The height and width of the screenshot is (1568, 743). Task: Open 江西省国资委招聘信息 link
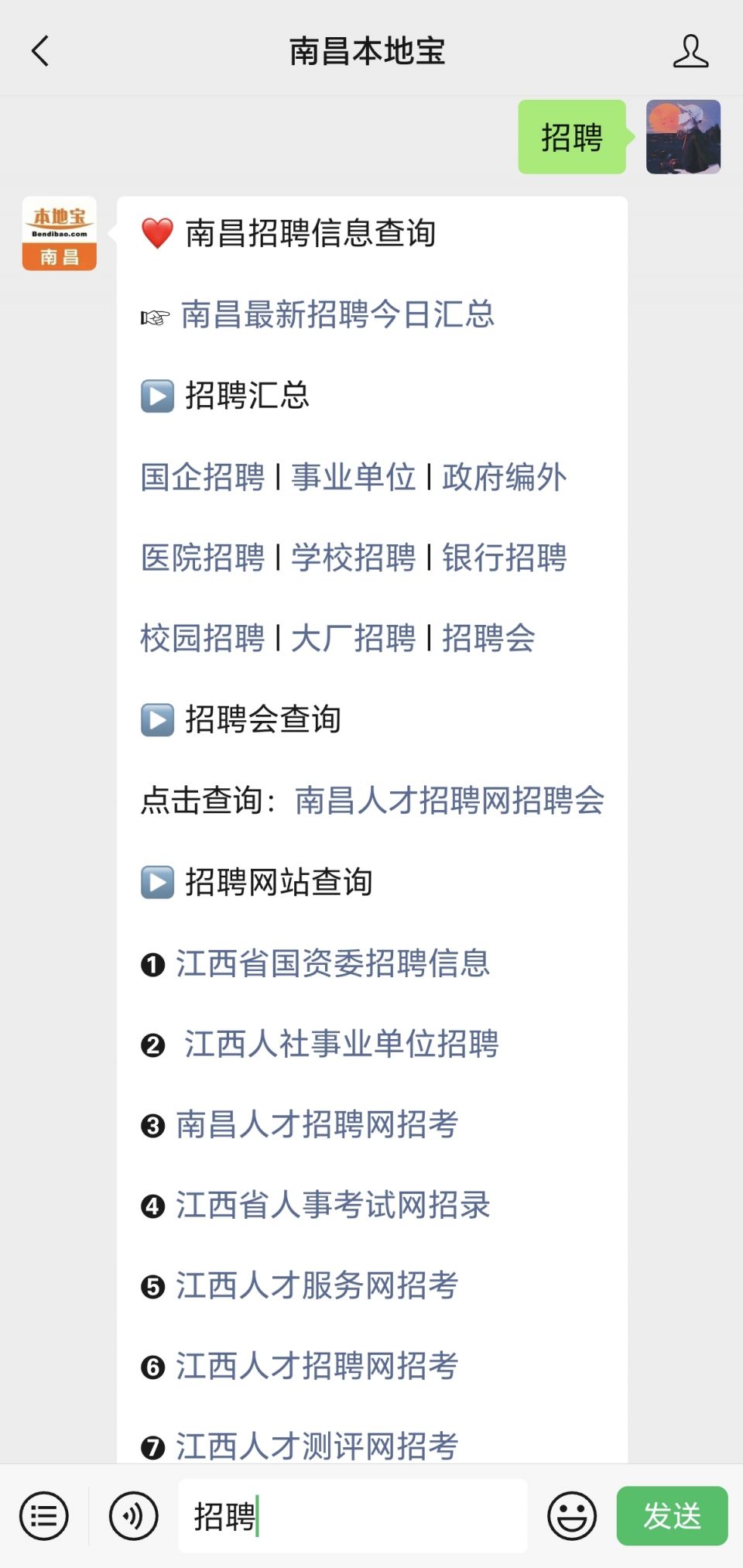coord(333,963)
